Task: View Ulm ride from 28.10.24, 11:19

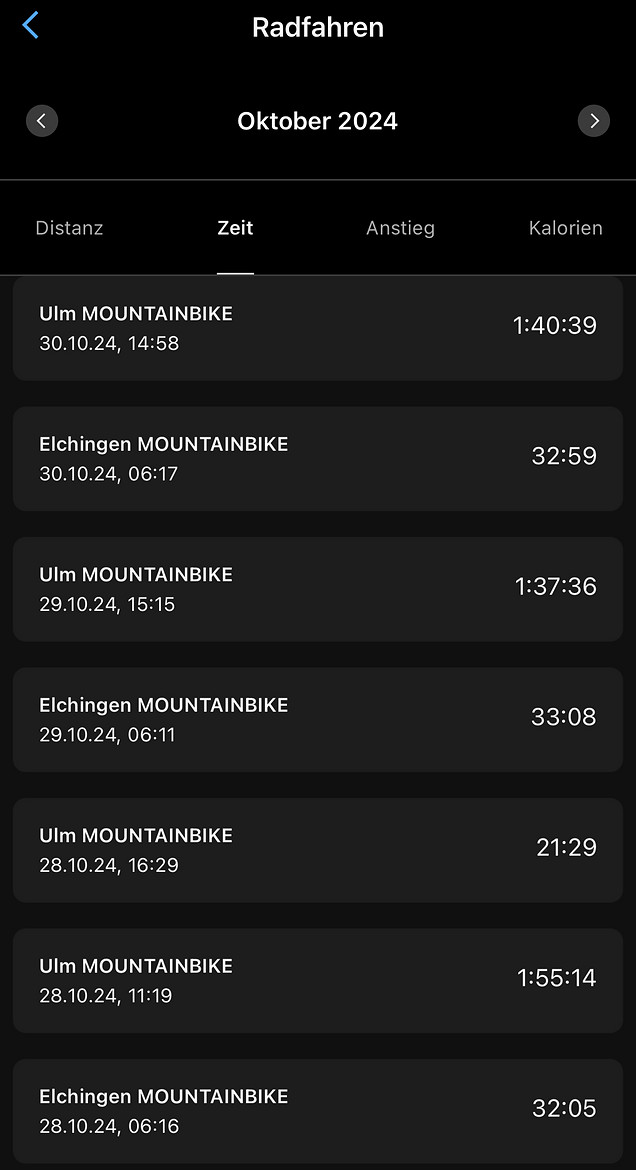Action: click(318, 981)
